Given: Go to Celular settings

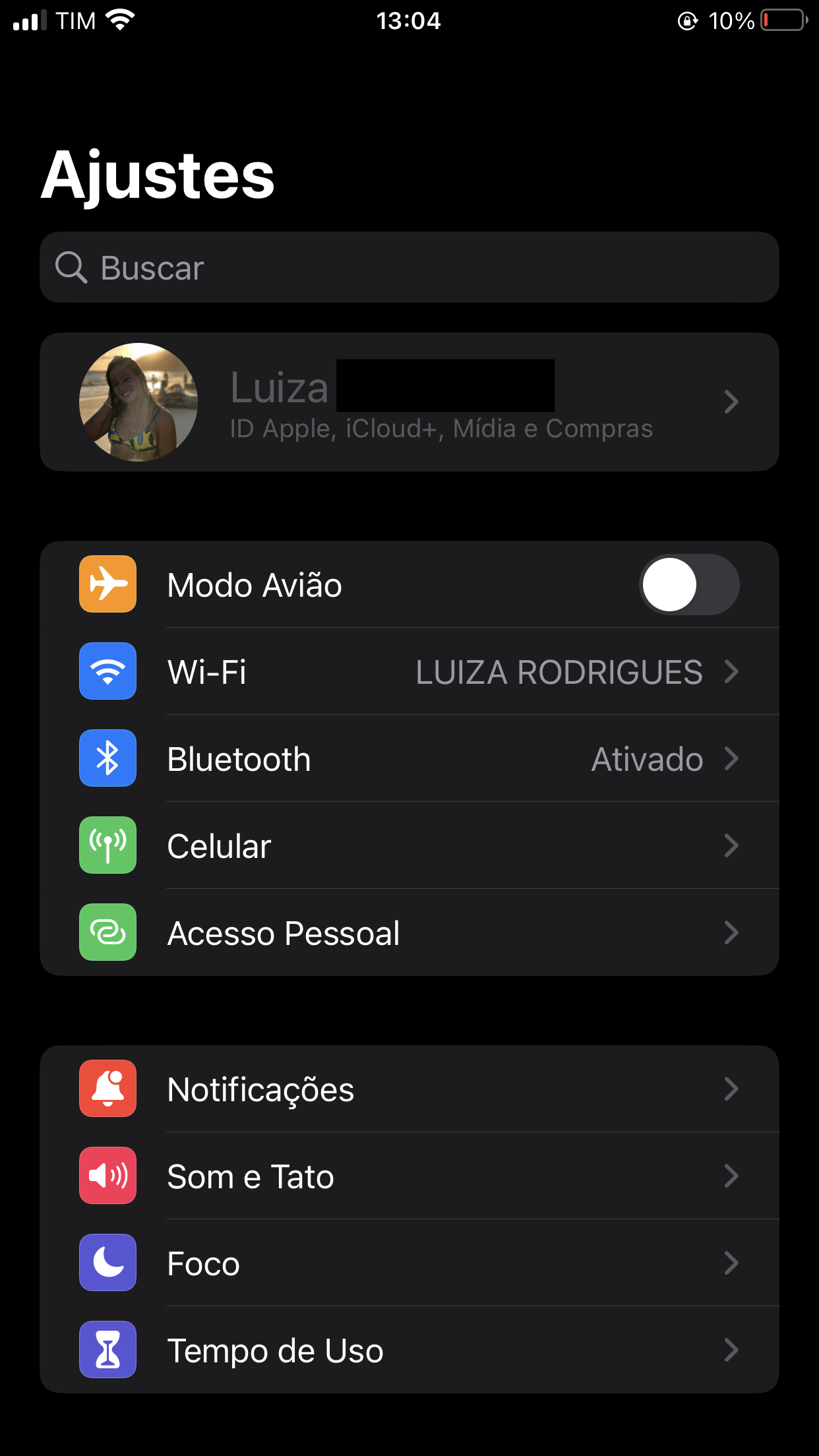Looking at the screenshot, I should (x=409, y=846).
